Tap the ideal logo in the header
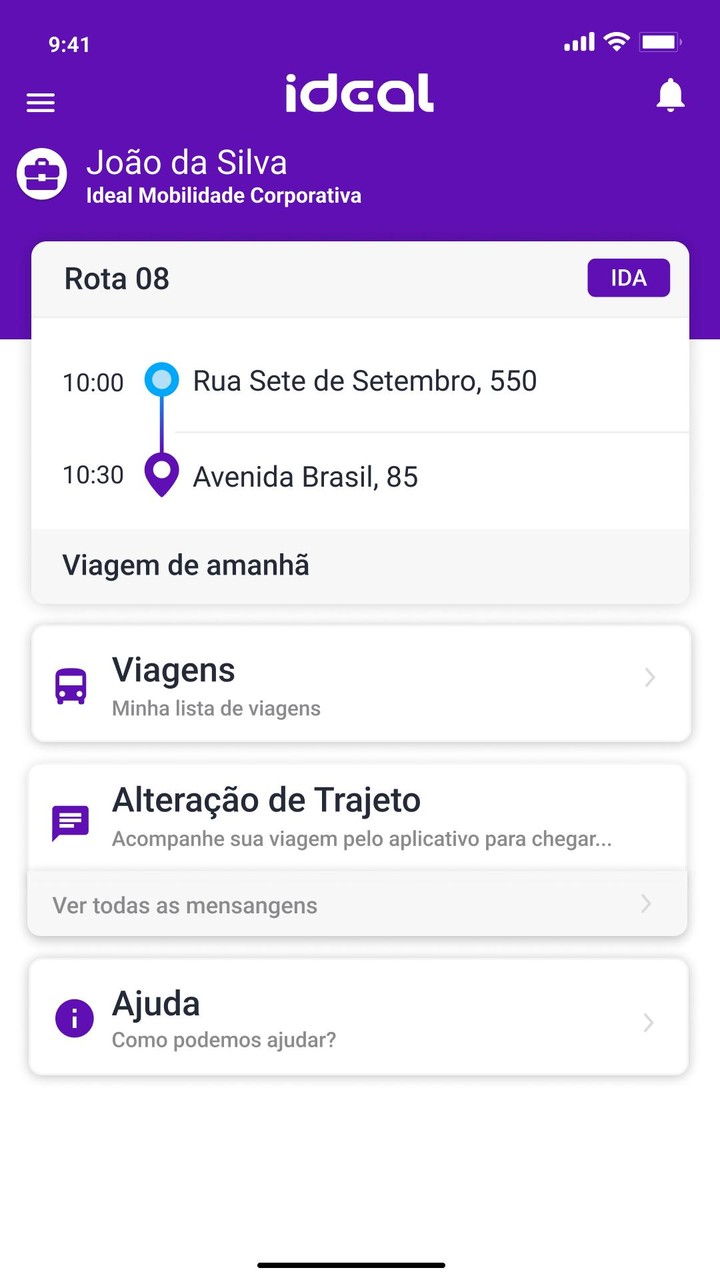 coord(360,95)
